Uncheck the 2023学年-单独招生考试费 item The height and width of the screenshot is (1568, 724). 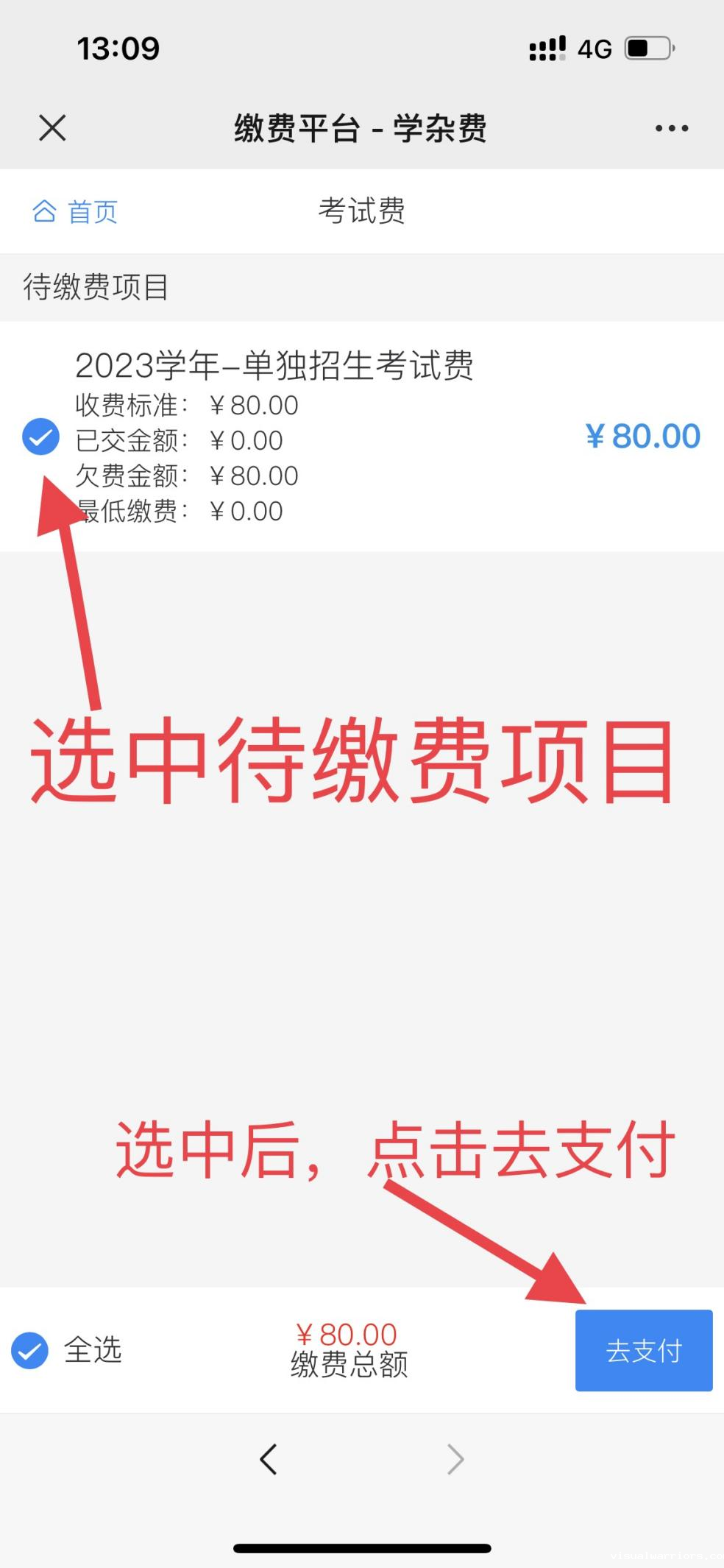pos(40,437)
